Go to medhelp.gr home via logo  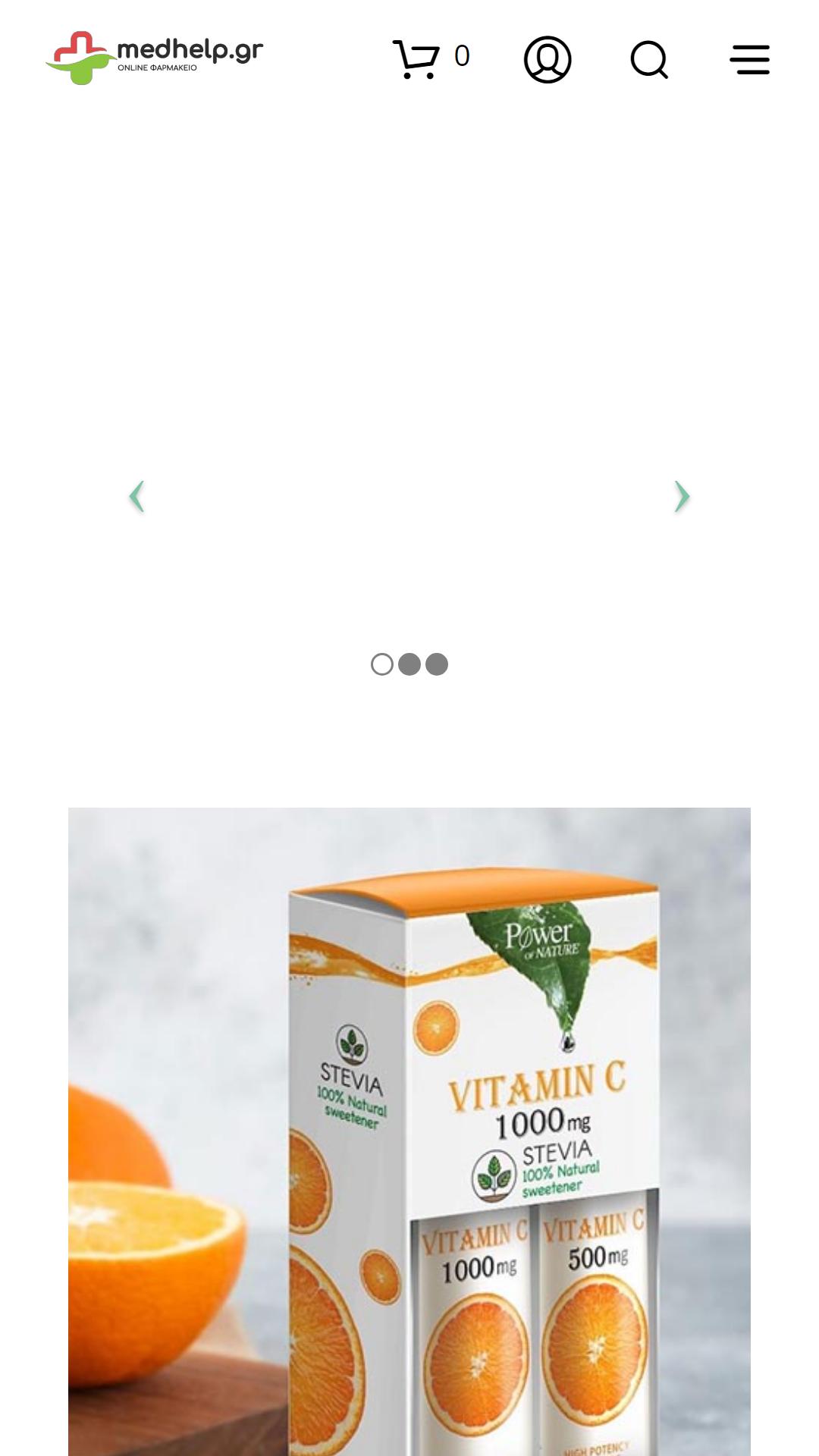[155, 58]
